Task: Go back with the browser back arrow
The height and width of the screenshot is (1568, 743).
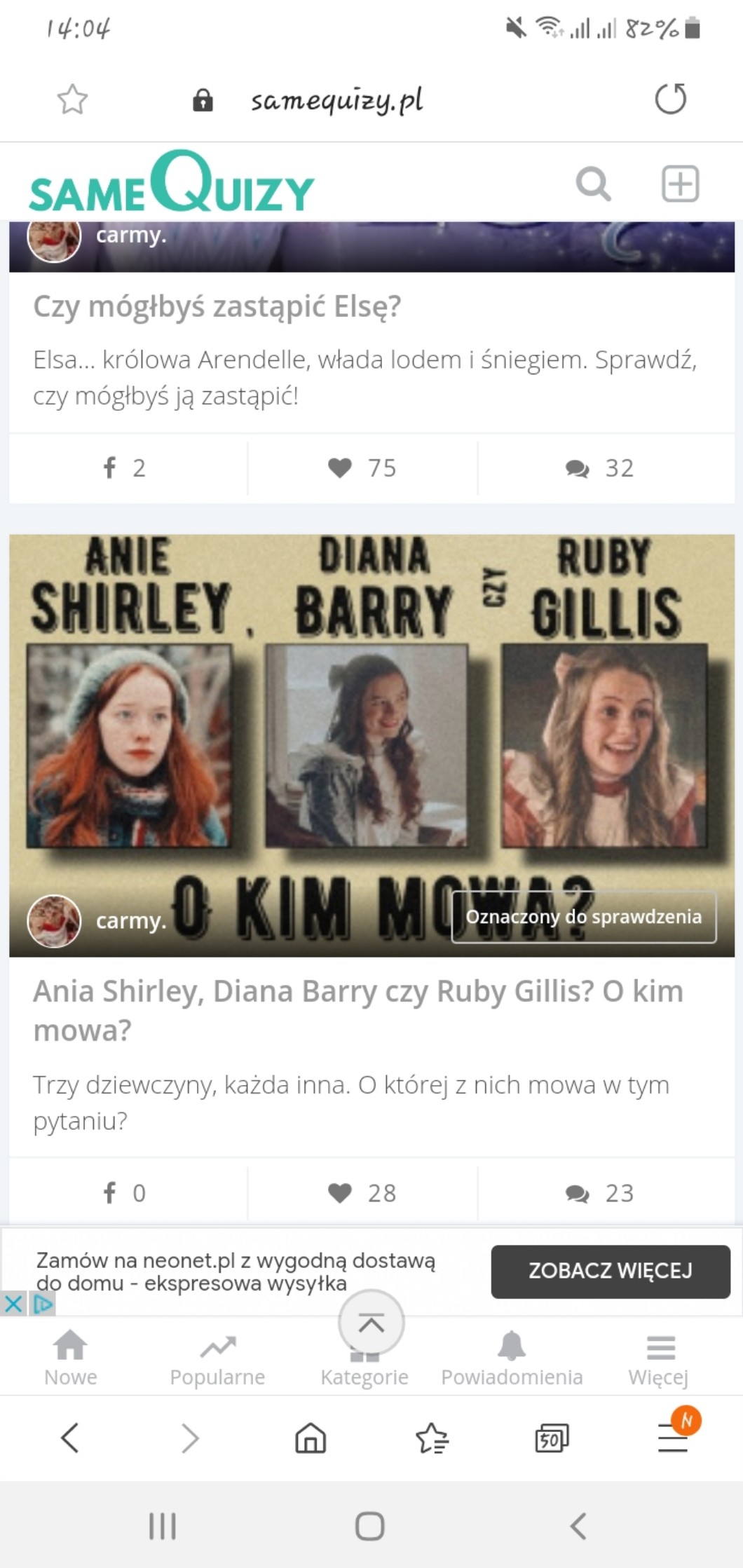Action: (70, 1438)
